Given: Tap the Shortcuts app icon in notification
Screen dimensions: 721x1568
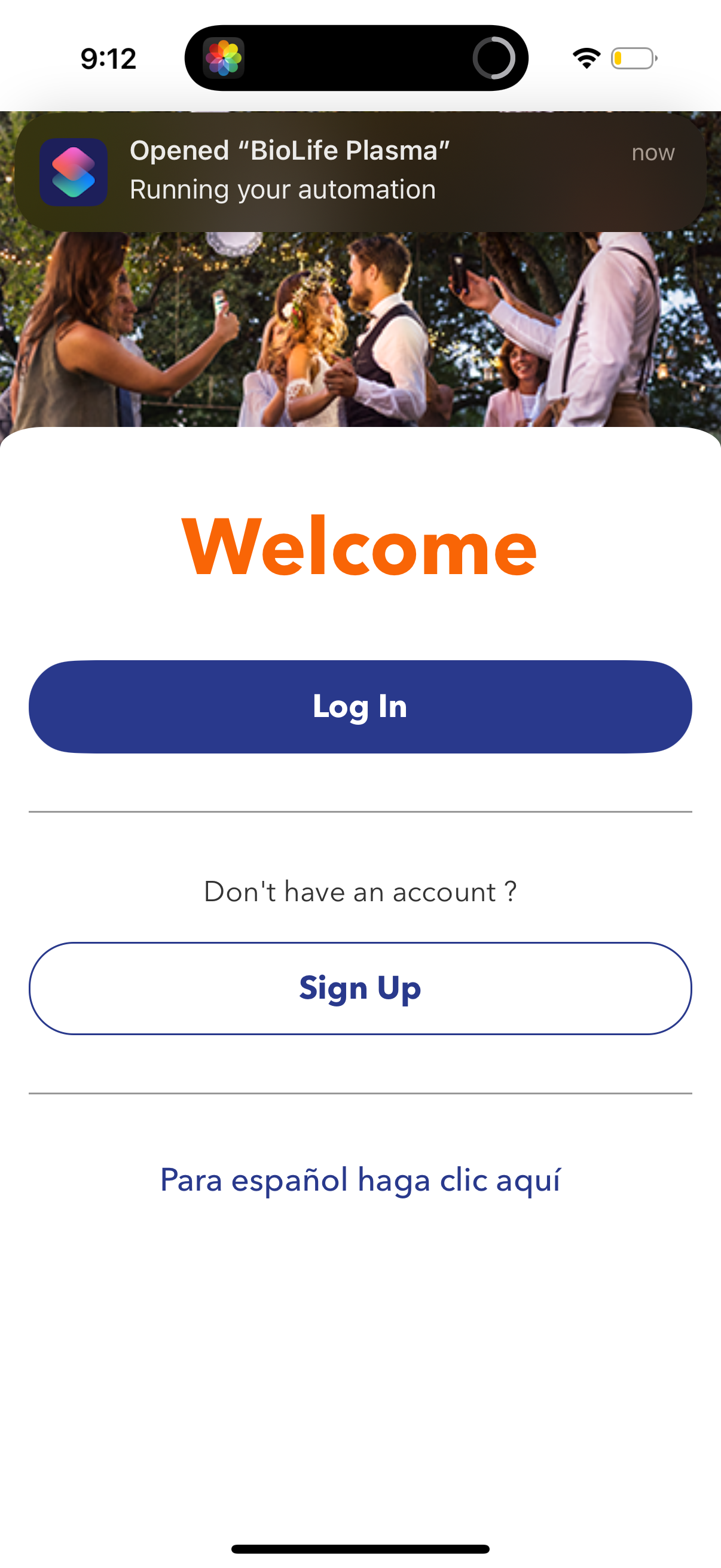Looking at the screenshot, I should [74, 172].
